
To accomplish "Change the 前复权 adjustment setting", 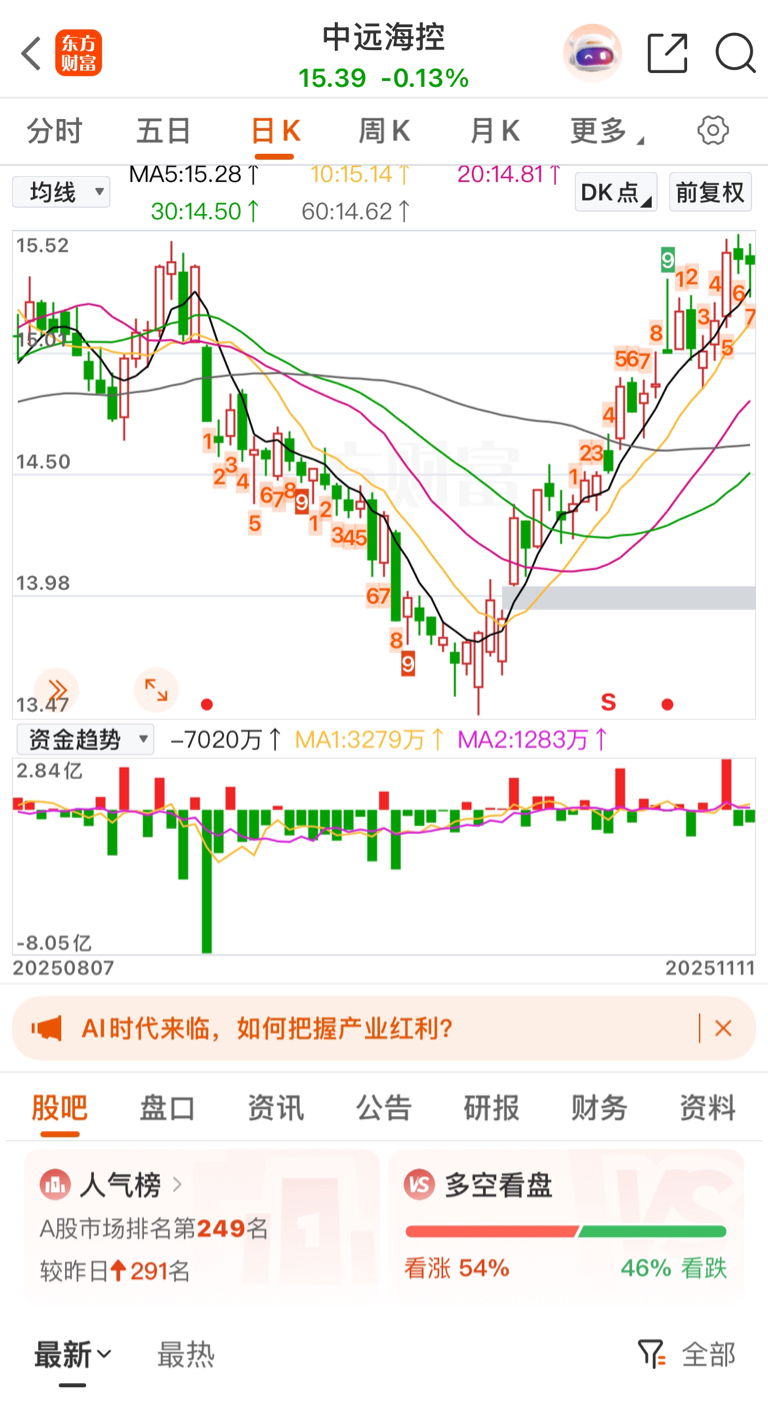I will [710, 192].
